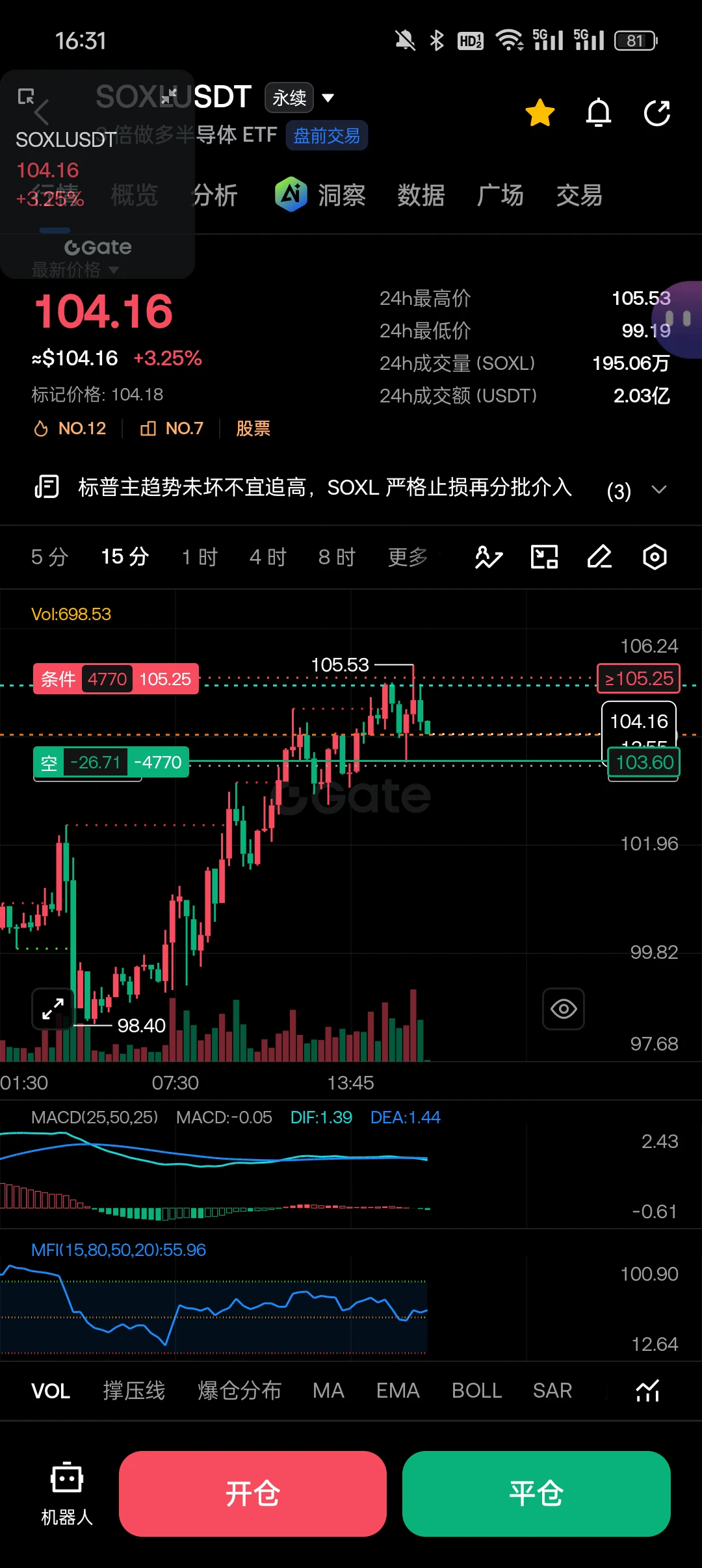Image resolution: width=702 pixels, height=1568 pixels.
Task: Open the drawing pencil tool
Action: (x=599, y=557)
